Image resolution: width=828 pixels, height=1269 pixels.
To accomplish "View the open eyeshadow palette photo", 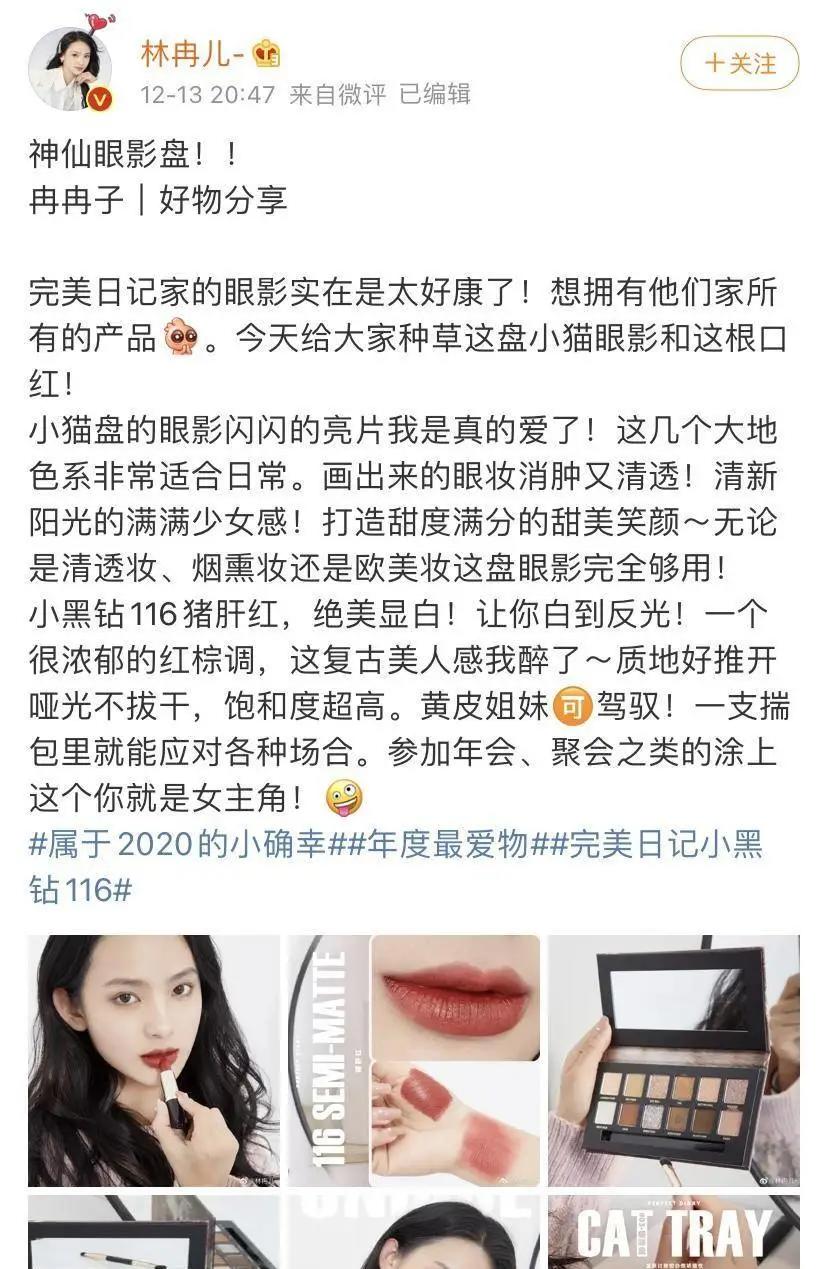I will (673, 1060).
